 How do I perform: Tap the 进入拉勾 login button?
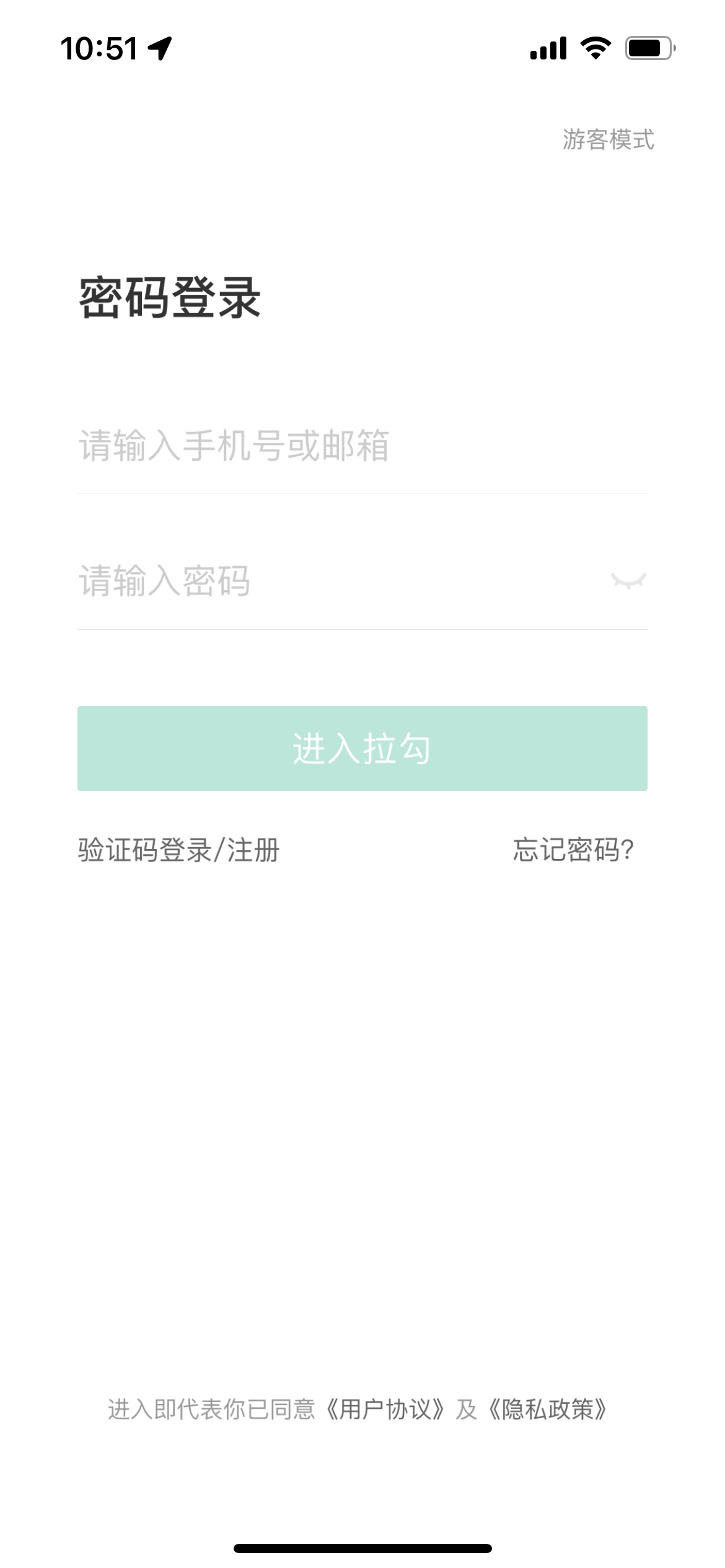362,748
